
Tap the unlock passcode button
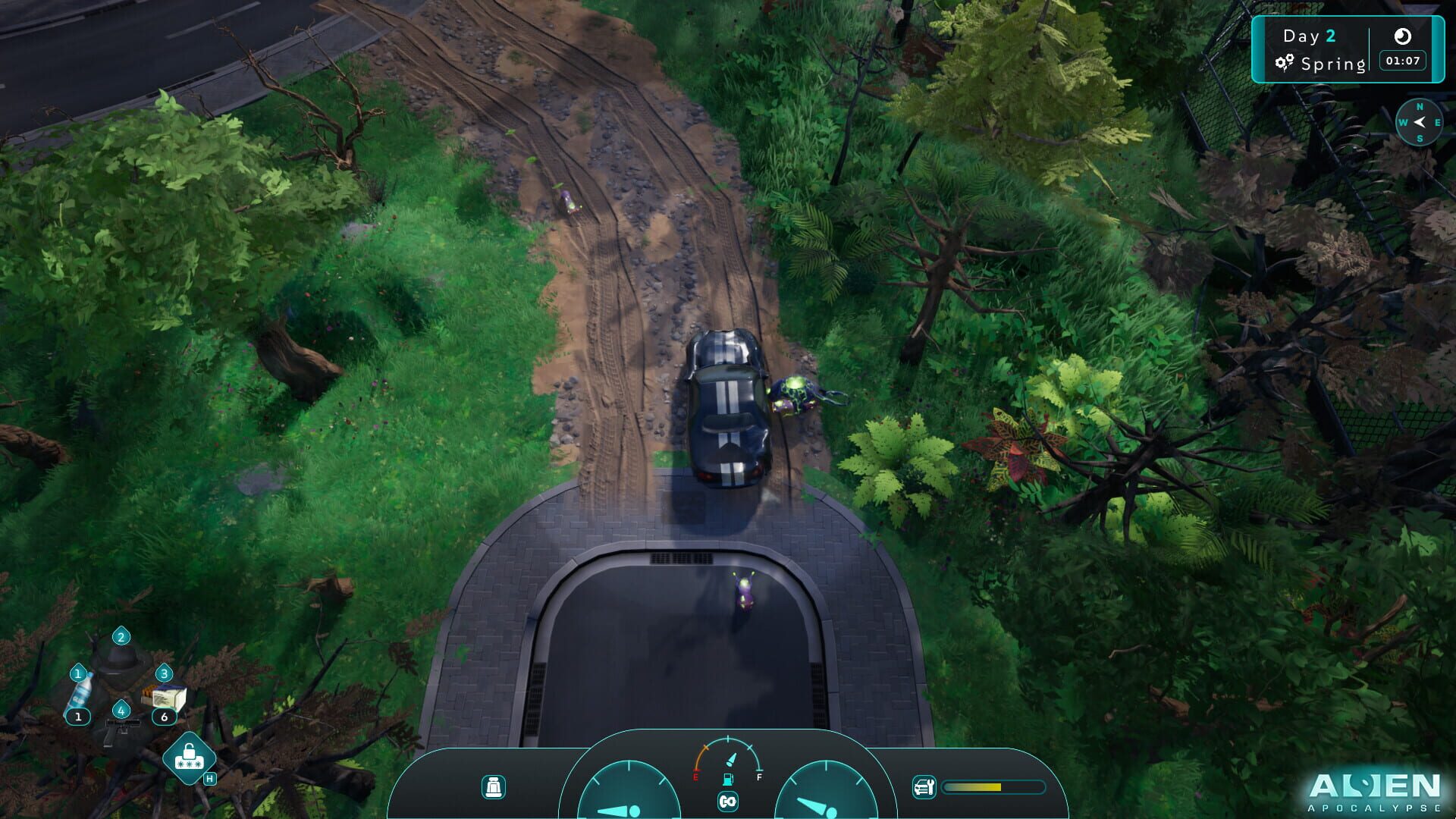[189, 758]
